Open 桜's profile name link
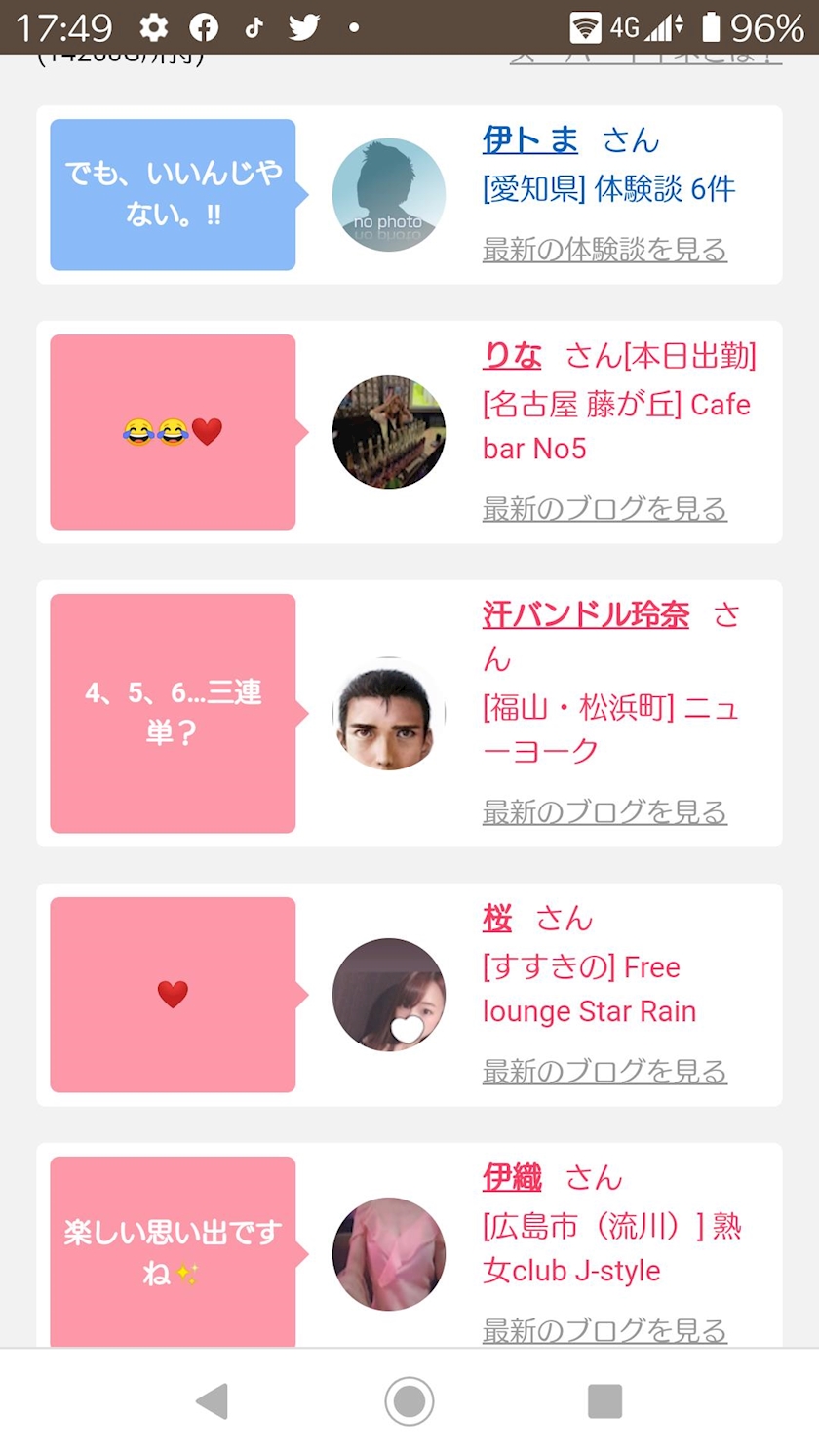The width and height of the screenshot is (819, 1456). [497, 918]
